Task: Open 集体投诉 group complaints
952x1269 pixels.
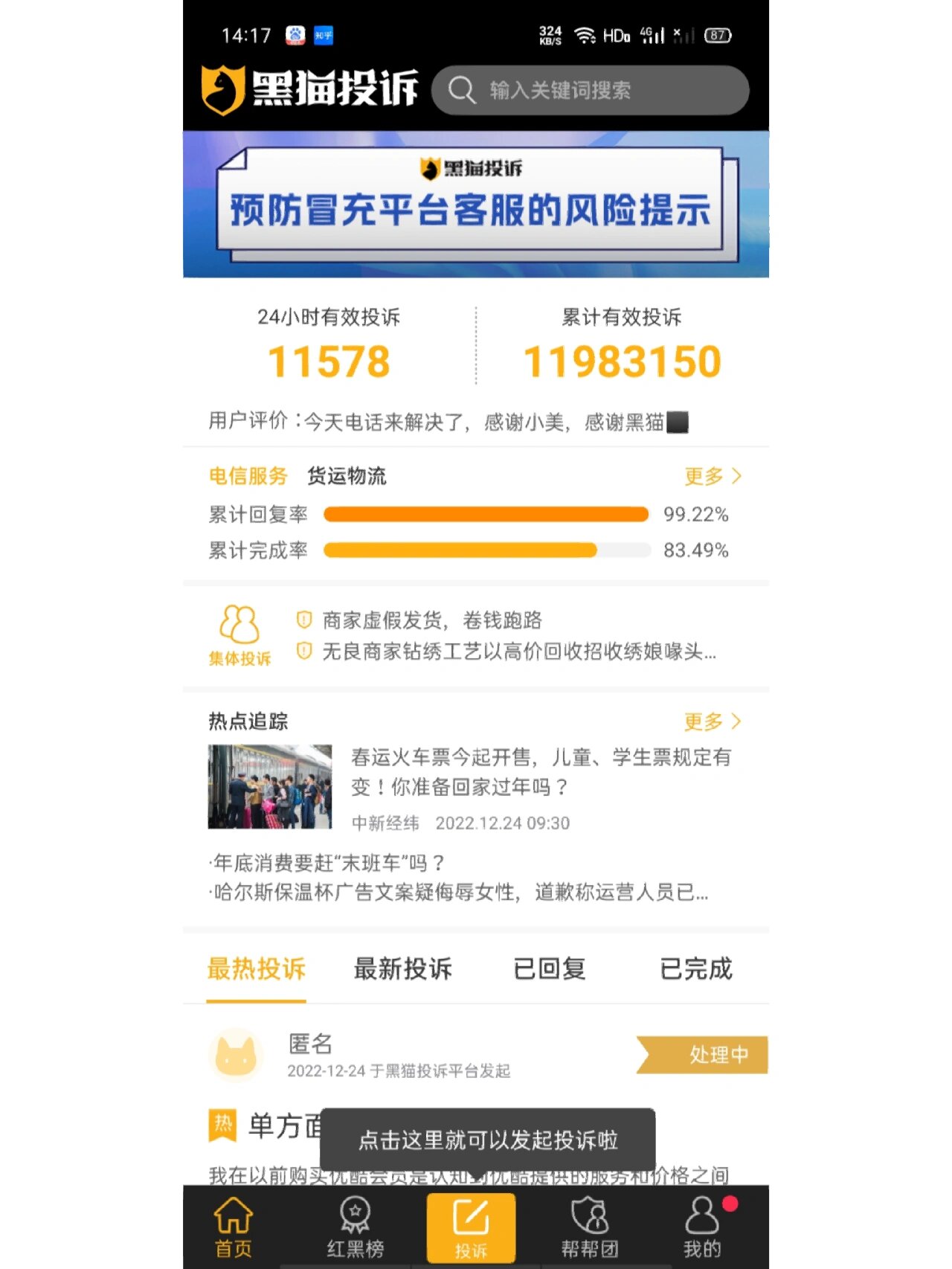Action: [239, 635]
